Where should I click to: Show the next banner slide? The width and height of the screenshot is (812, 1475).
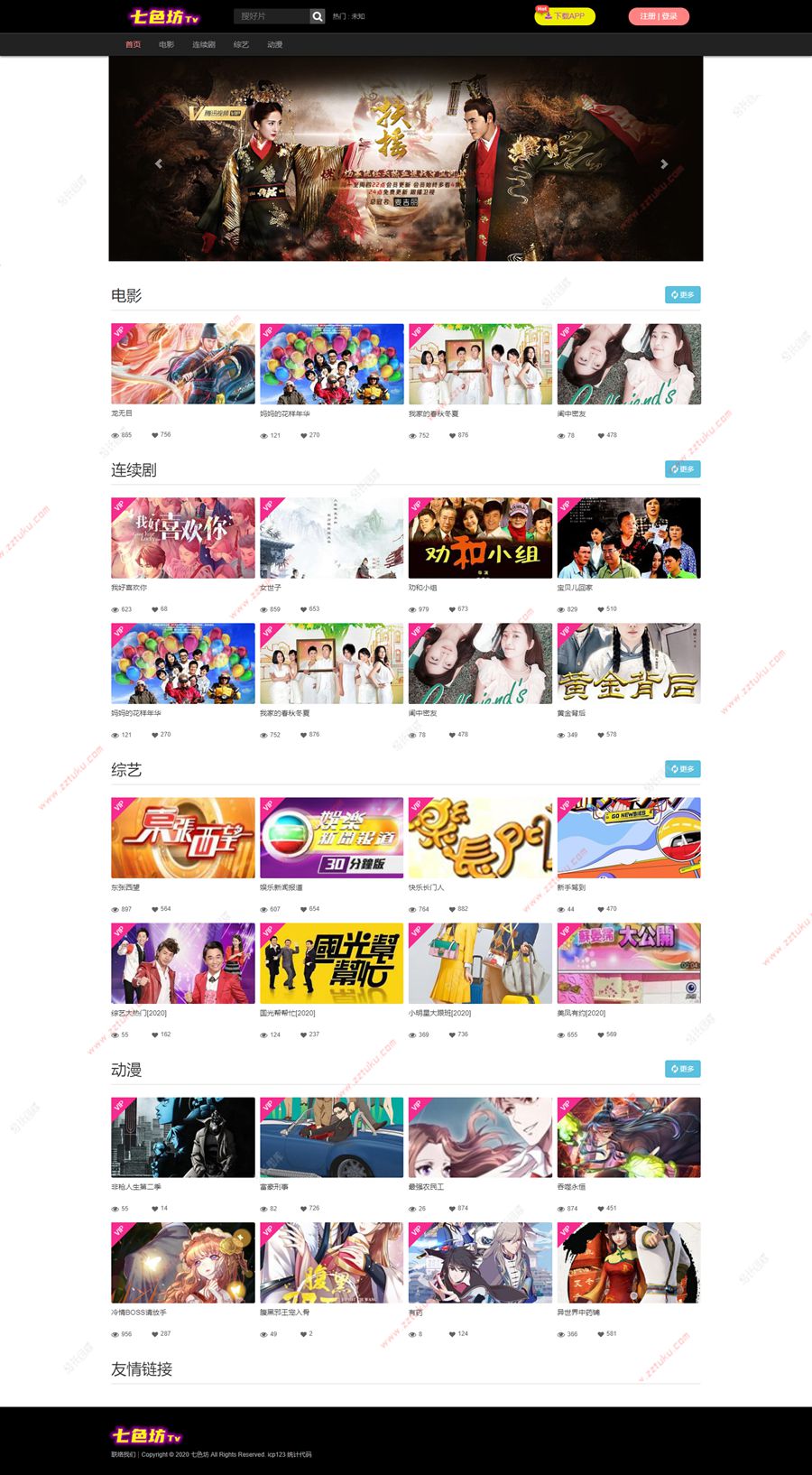coord(664,164)
